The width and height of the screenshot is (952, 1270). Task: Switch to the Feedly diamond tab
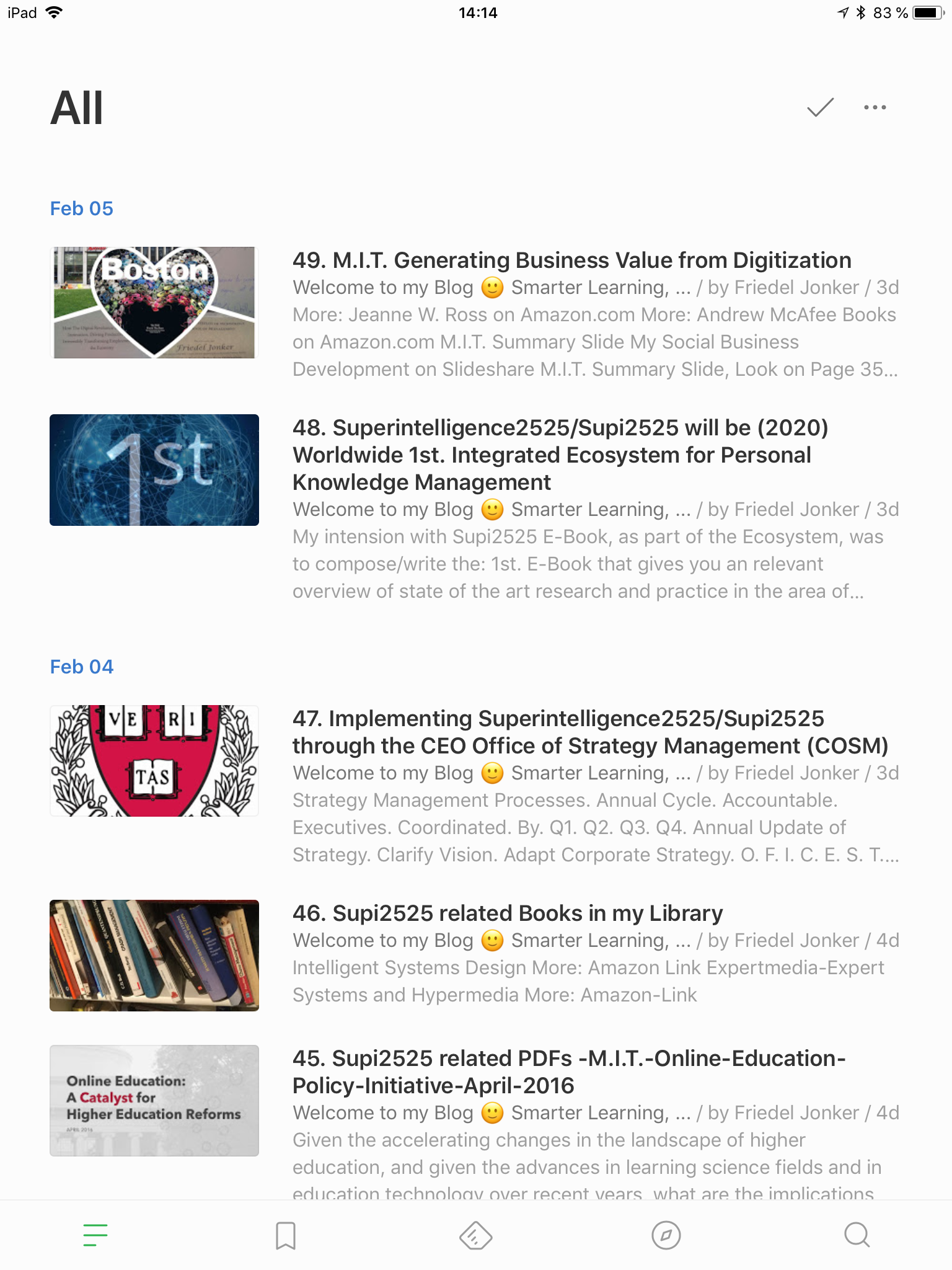coord(475,1235)
